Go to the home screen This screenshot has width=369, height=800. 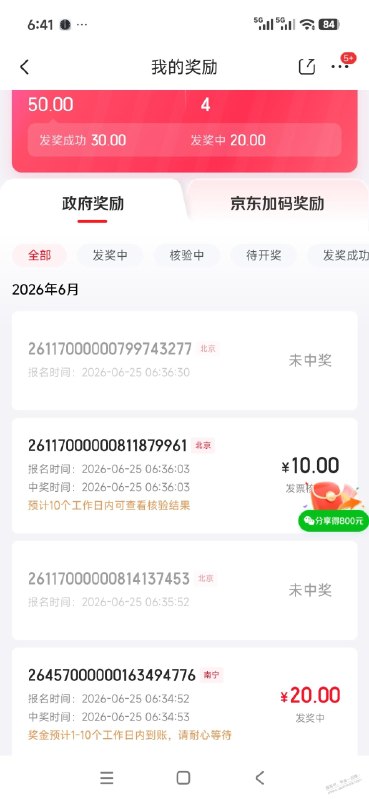[183, 778]
